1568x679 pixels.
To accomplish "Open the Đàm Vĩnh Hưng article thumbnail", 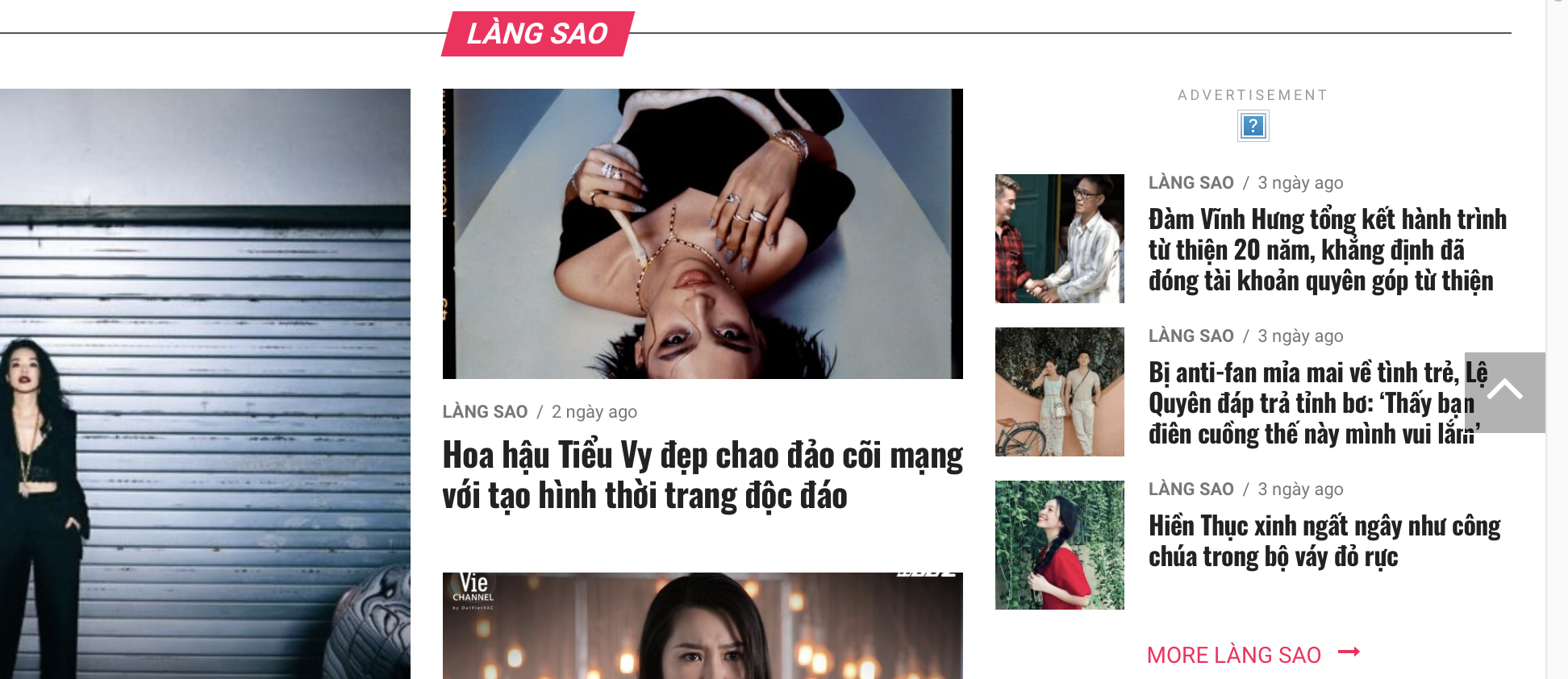I will coord(1059,239).
